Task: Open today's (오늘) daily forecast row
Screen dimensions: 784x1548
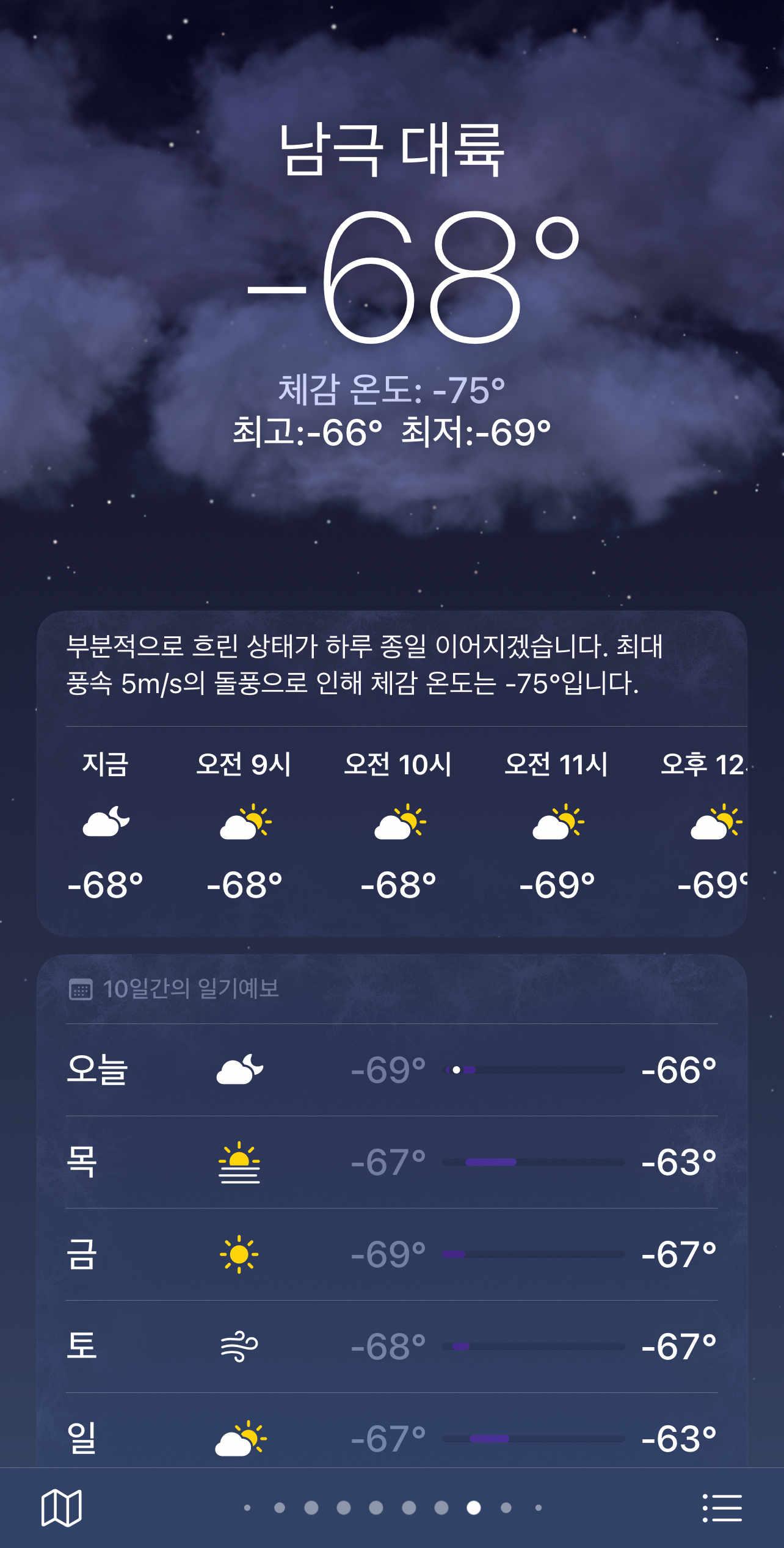Action: [391, 1070]
